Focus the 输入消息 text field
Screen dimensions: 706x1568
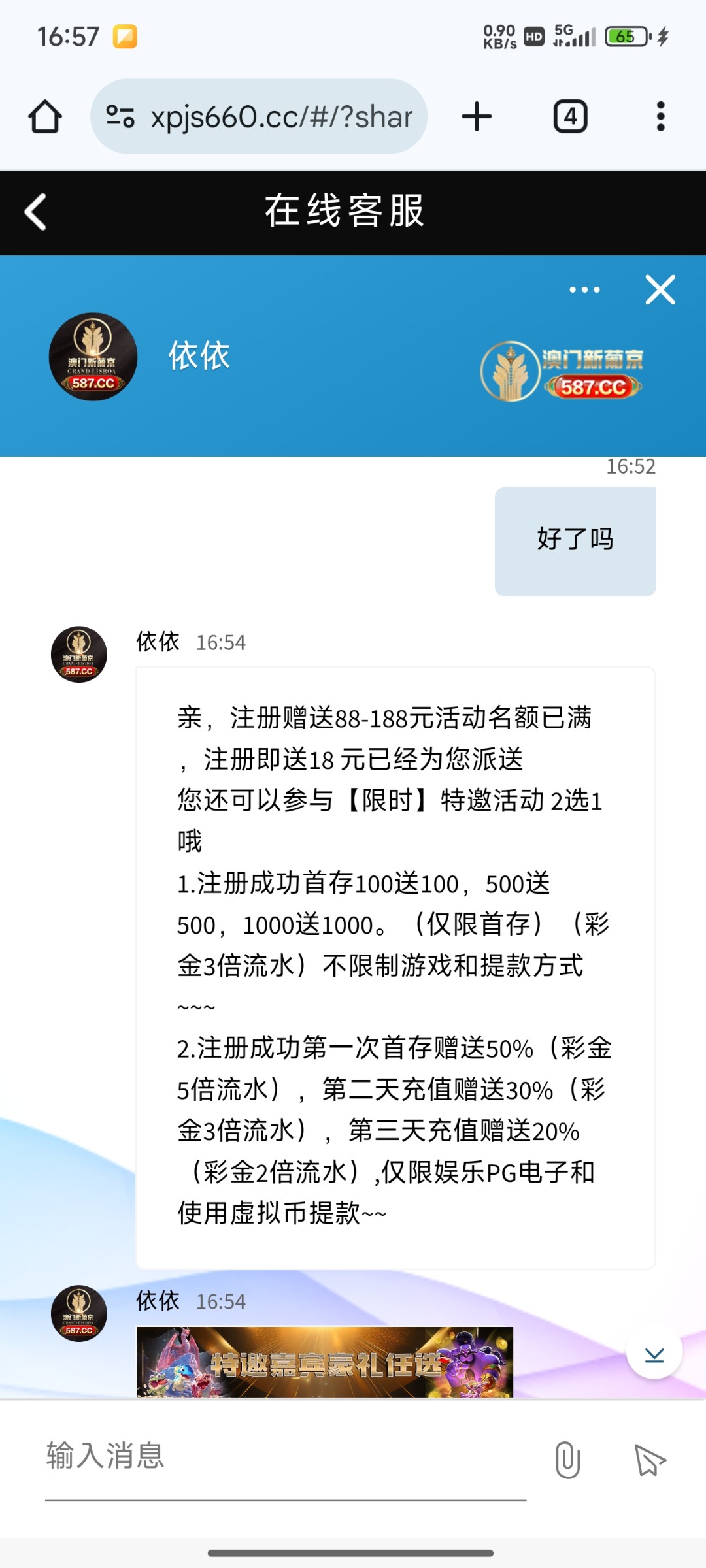tap(285, 1457)
